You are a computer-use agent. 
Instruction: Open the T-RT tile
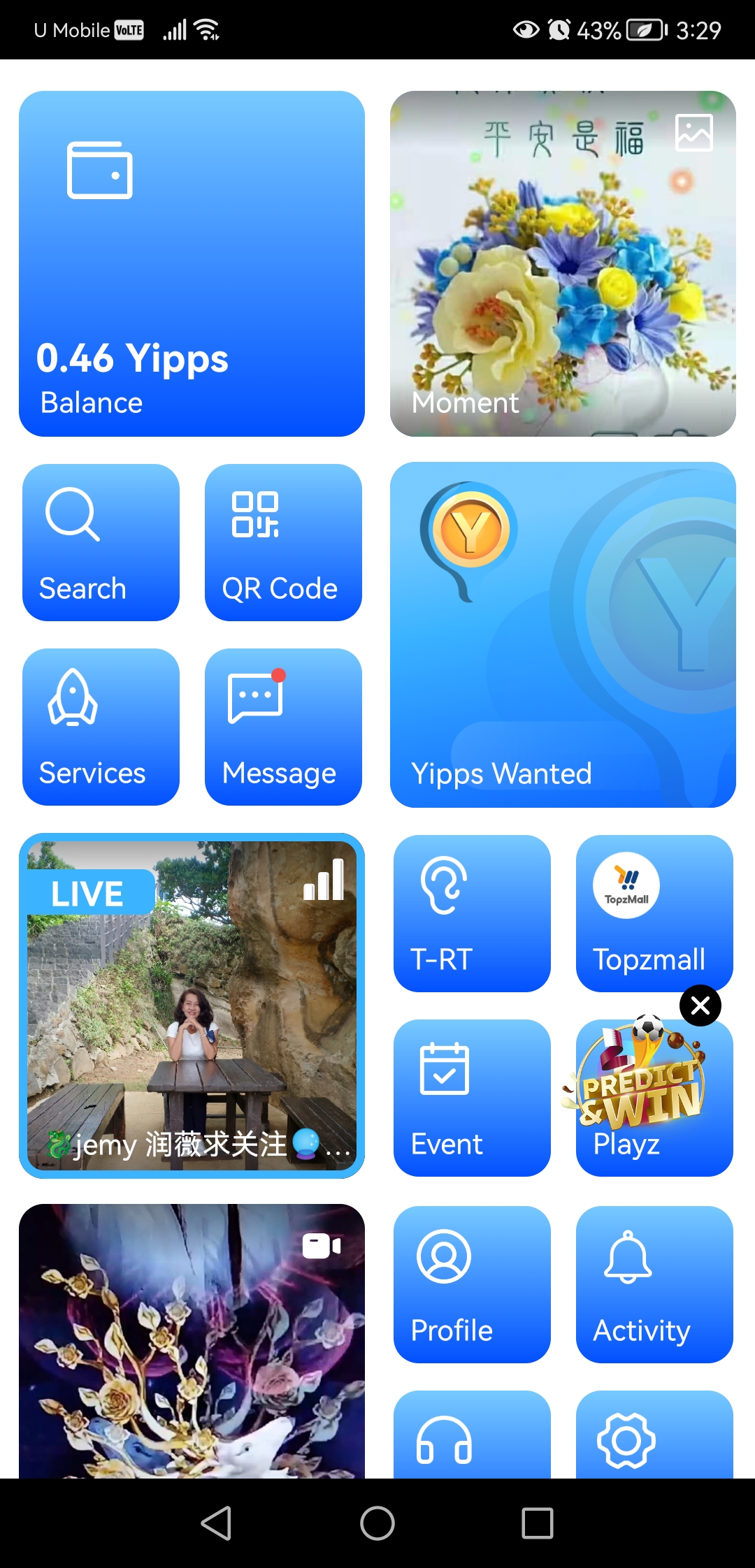[472, 913]
